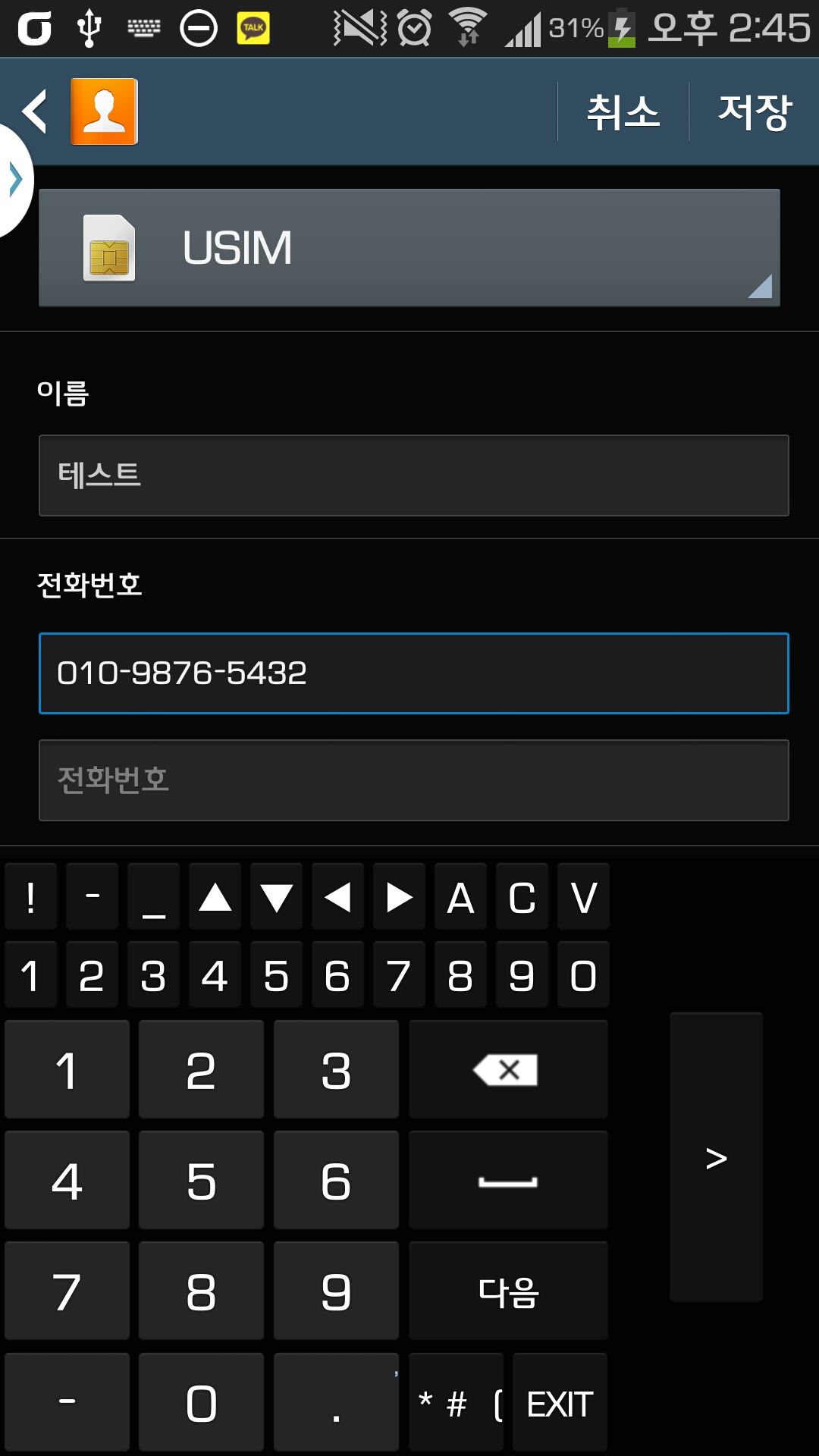Edit the 이름 field containing 테스트
This screenshot has height=1456, width=819.
click(414, 475)
